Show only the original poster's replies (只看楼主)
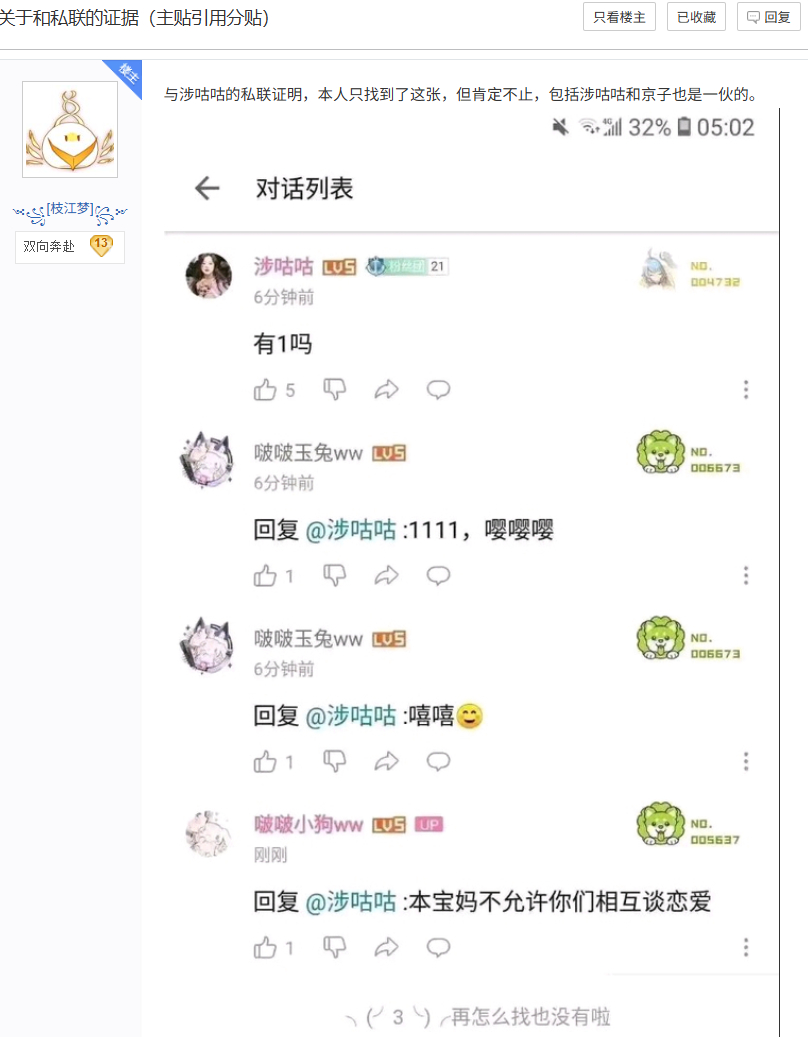 click(619, 17)
